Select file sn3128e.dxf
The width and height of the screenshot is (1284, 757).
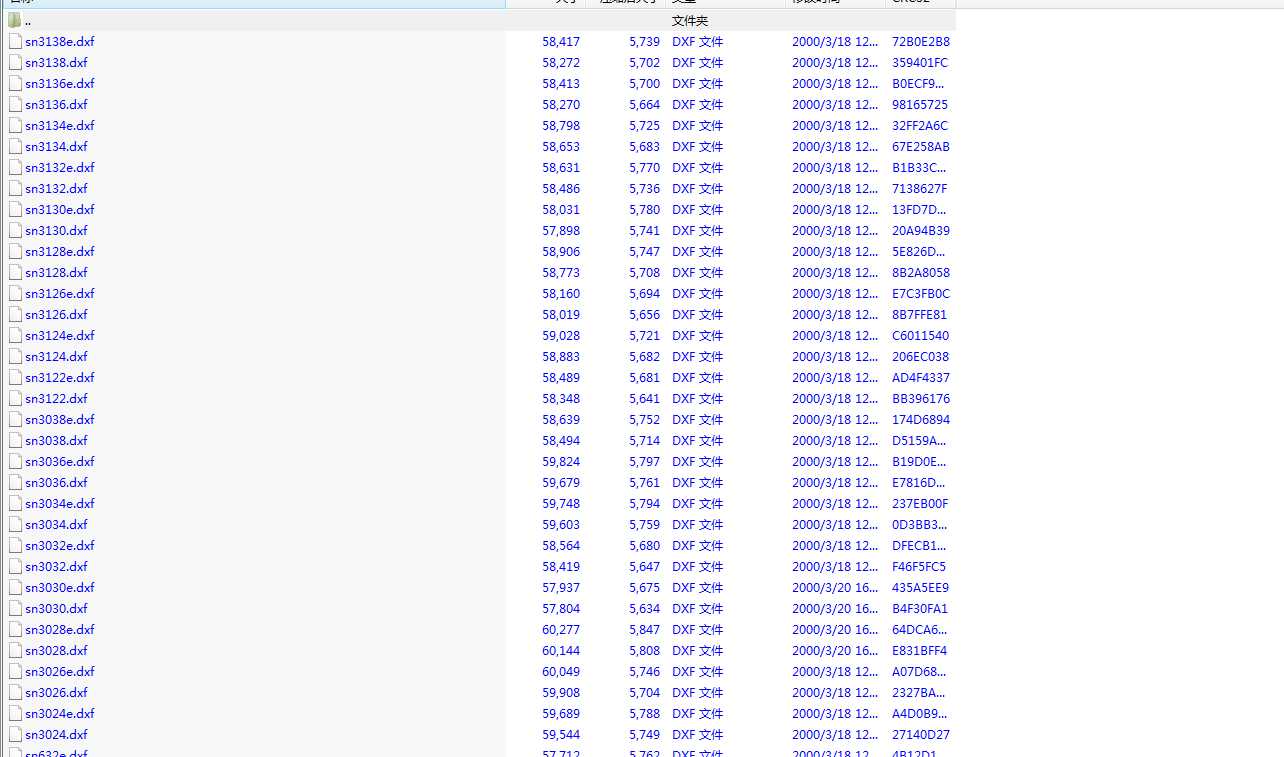(x=59, y=252)
